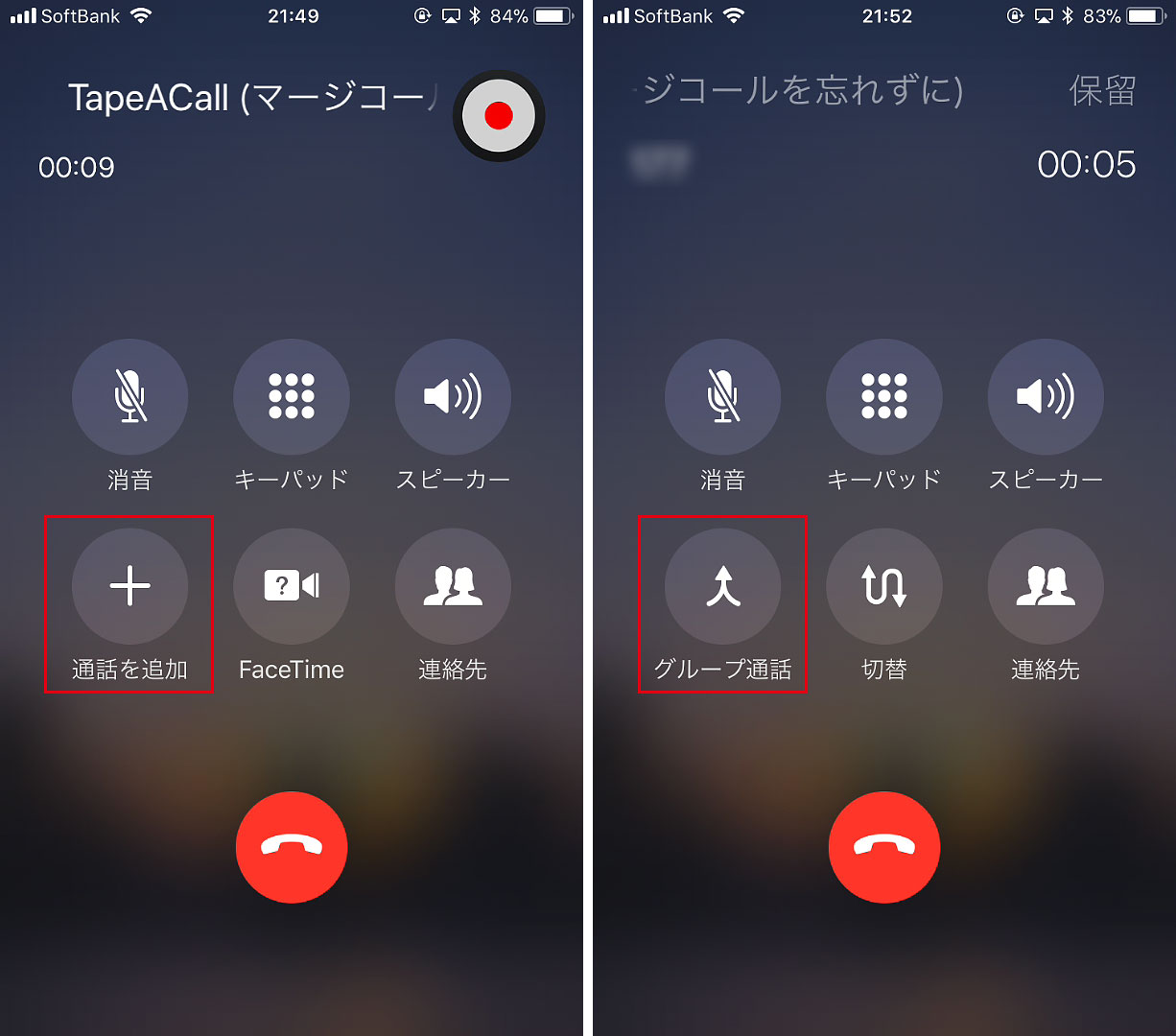Image resolution: width=1176 pixels, height=1036 pixels.
Task: End the TapeACall call showing 00:09
Action: pos(292,847)
